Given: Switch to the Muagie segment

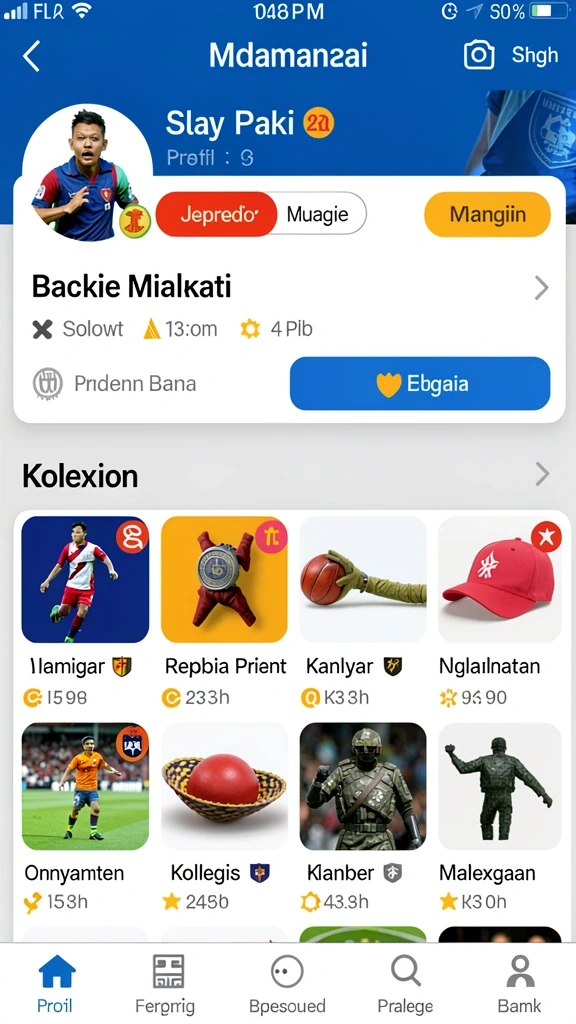Looking at the screenshot, I should click(x=318, y=214).
